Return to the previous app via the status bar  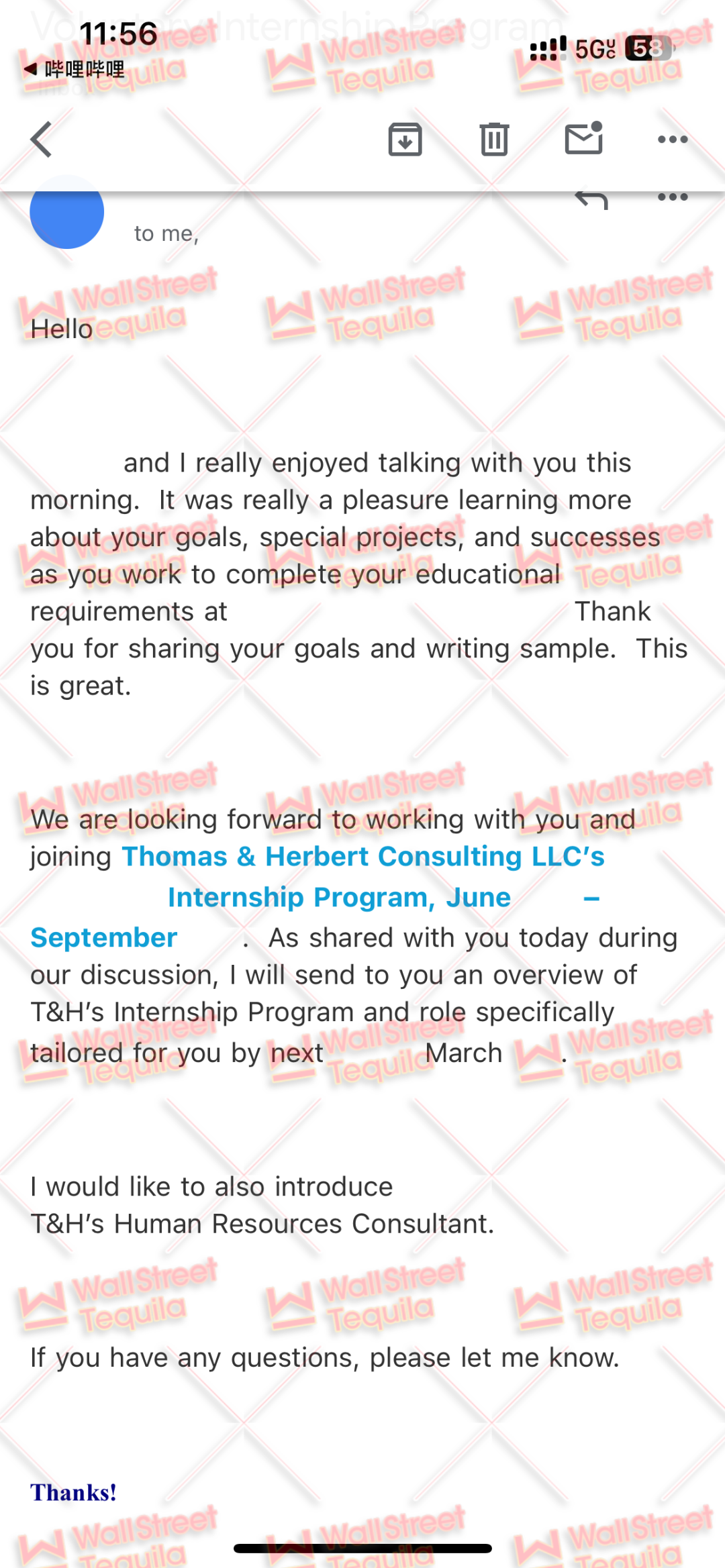coord(74,69)
